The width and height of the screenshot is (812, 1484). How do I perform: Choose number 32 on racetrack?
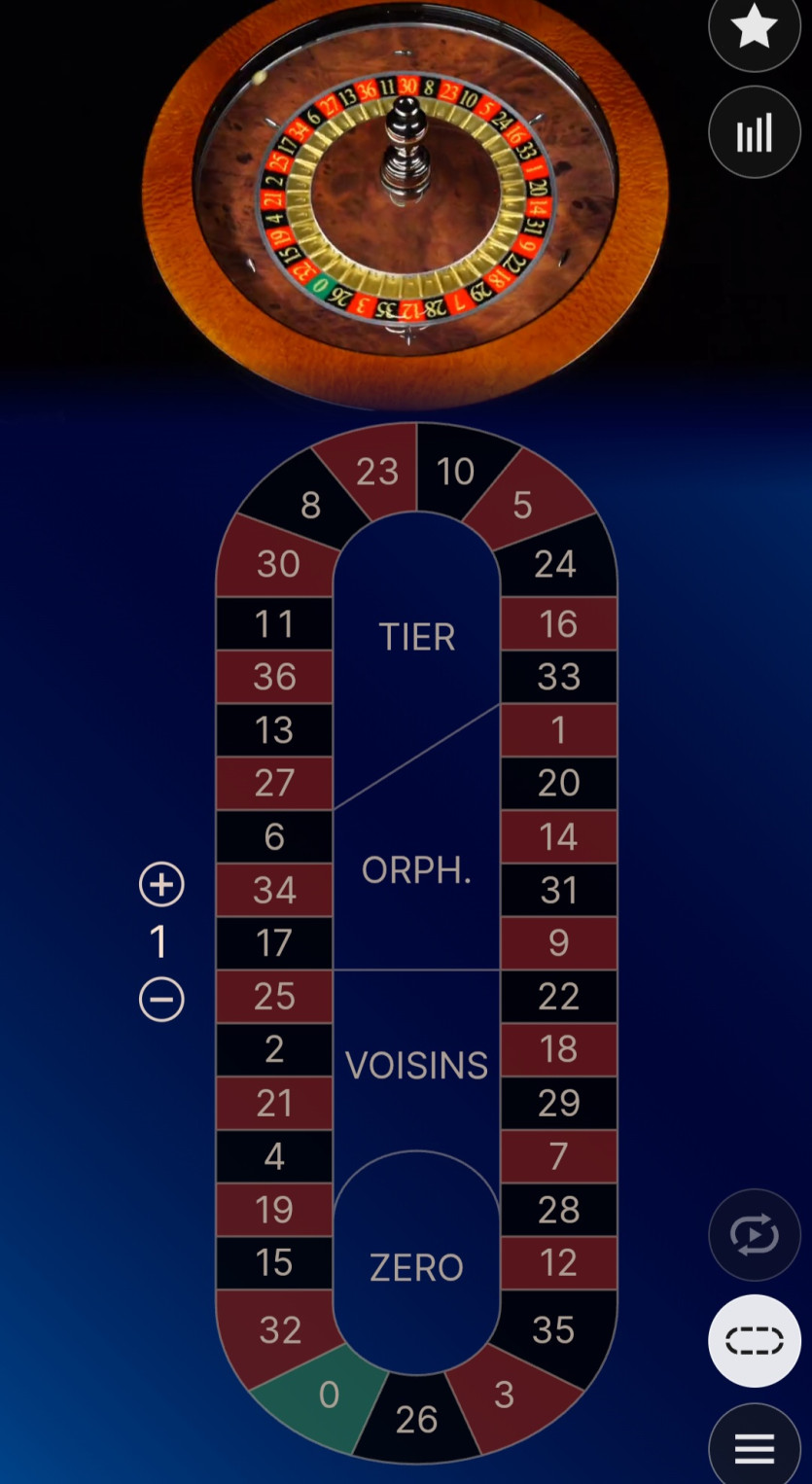pos(280,1329)
